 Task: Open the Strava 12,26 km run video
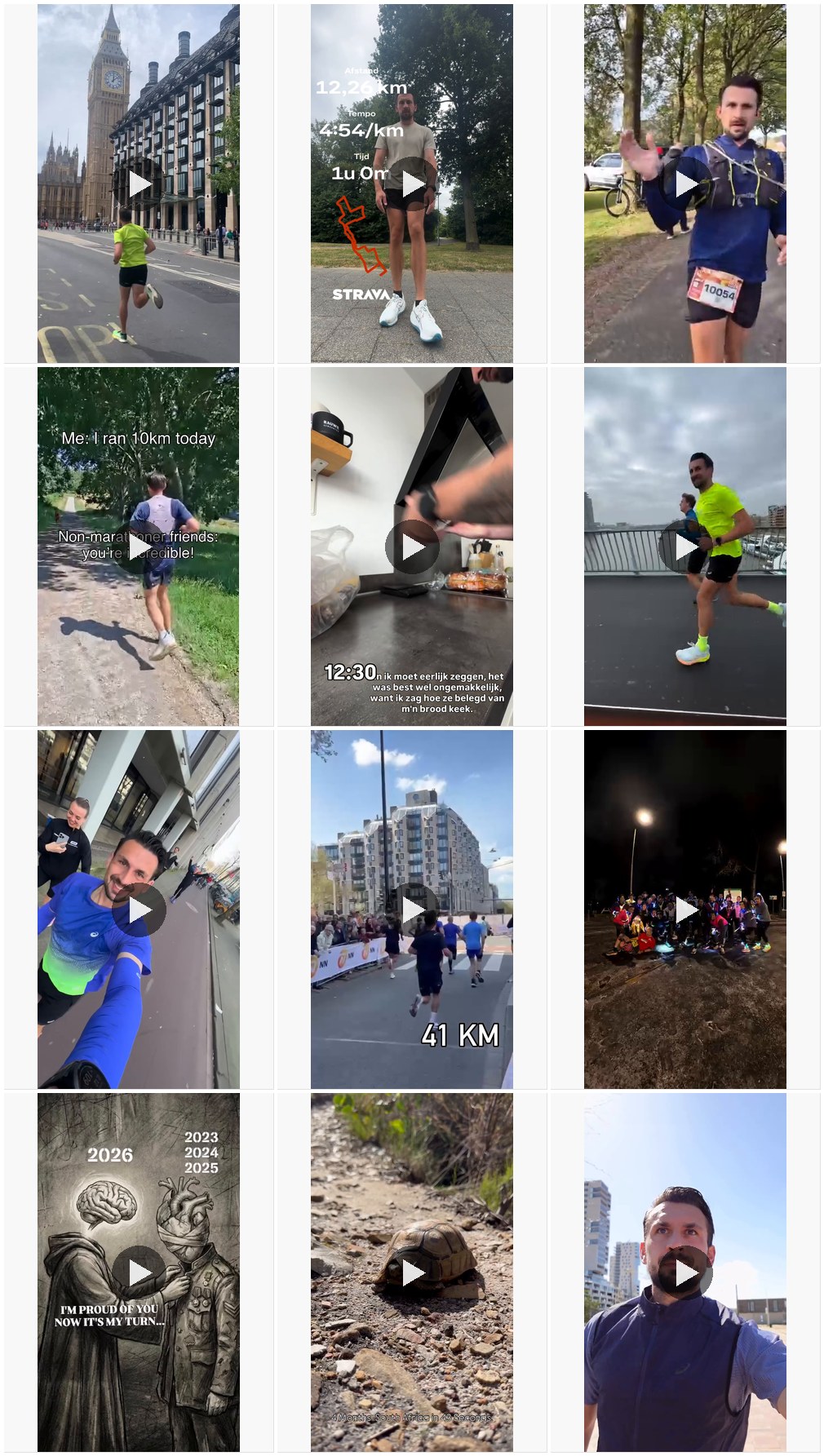(412, 184)
